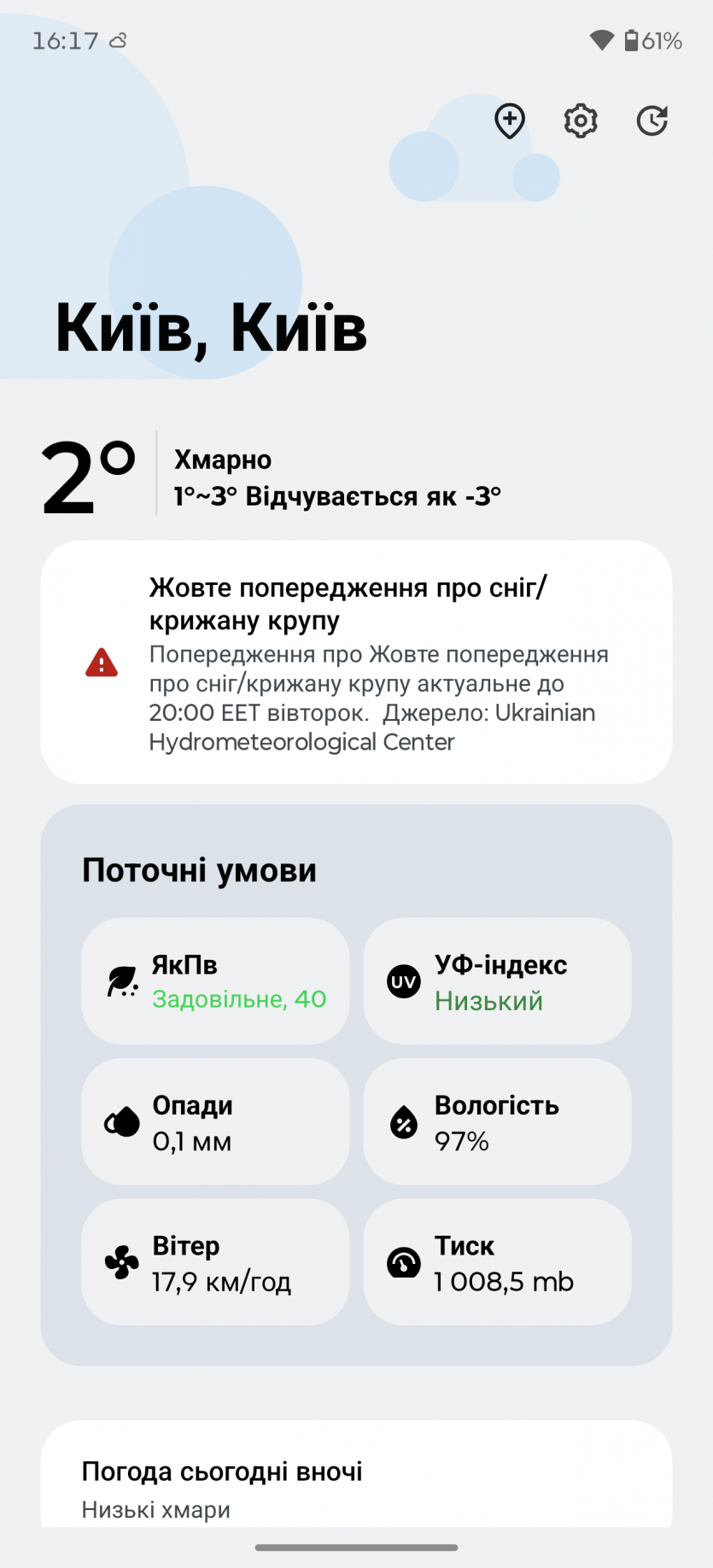Open the Вологість humidity tile

[497, 1121]
